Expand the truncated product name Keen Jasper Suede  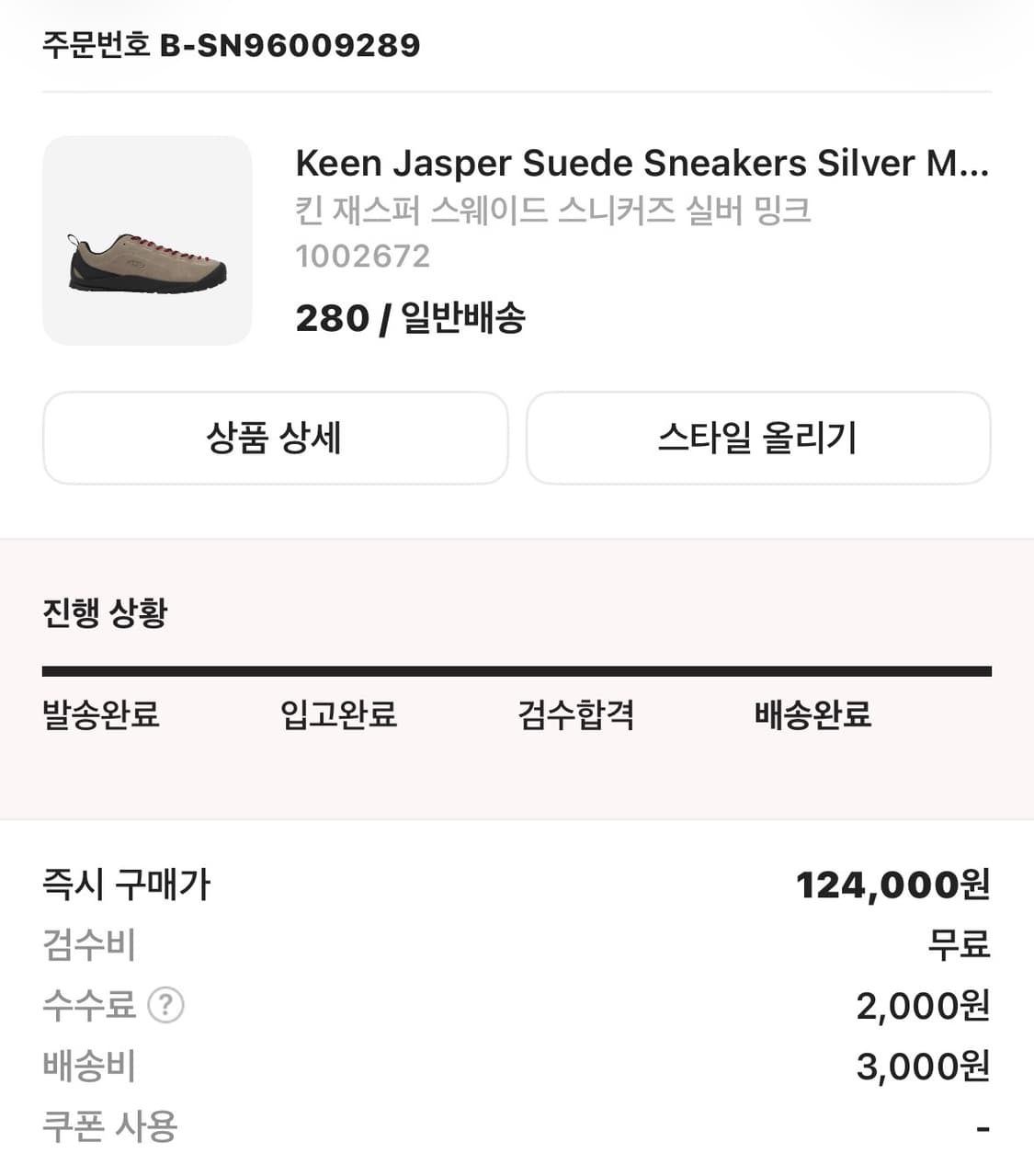tap(641, 163)
